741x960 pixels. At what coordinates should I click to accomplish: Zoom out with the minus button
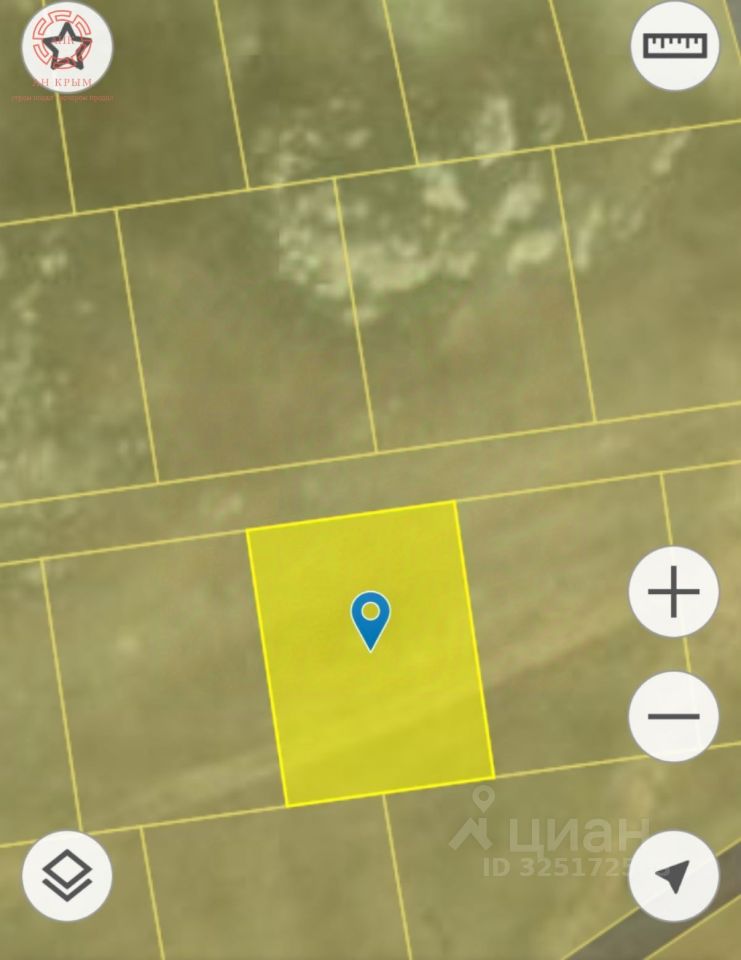[x=673, y=716]
